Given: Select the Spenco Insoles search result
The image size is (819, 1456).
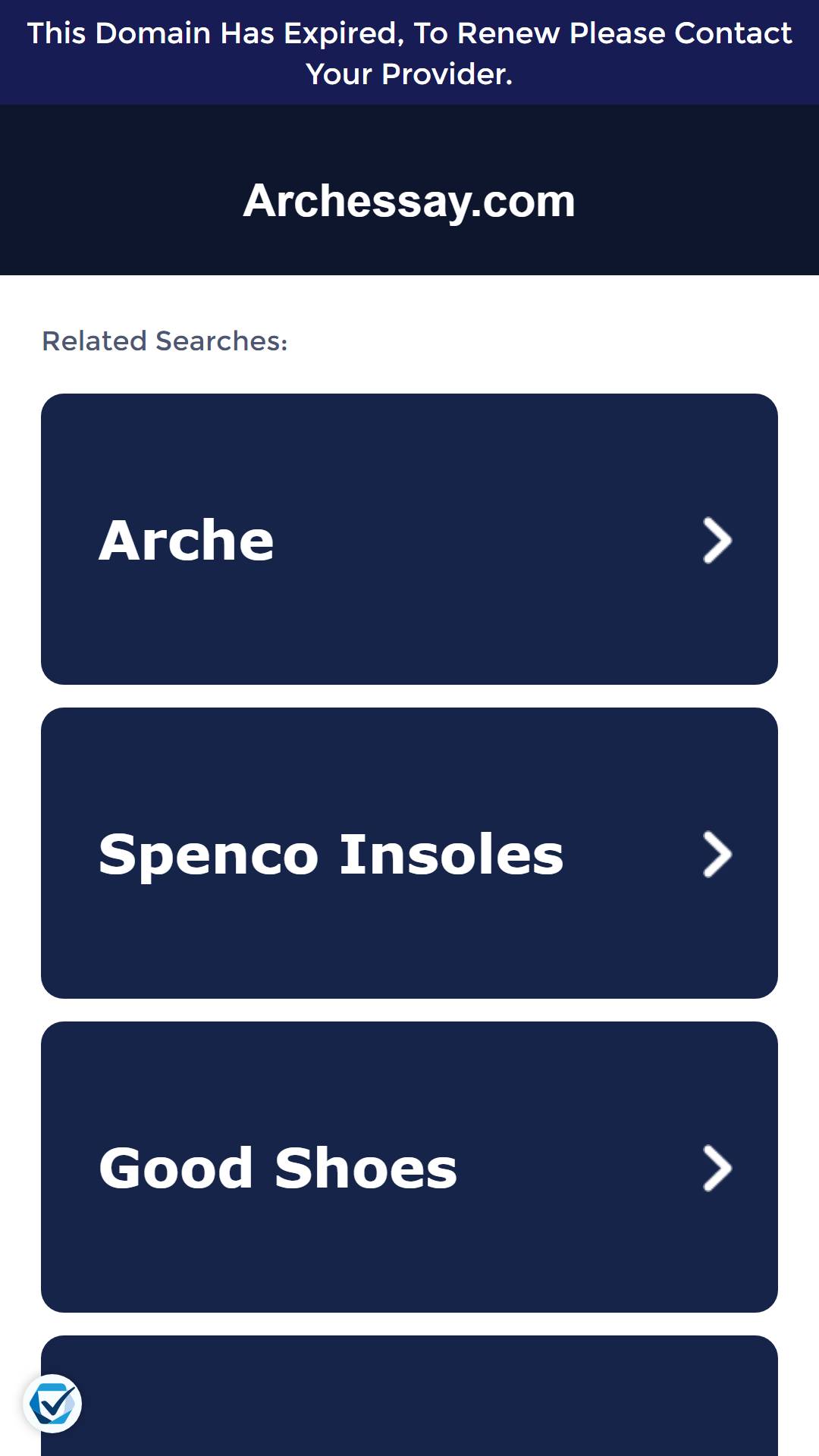Looking at the screenshot, I should point(409,853).
